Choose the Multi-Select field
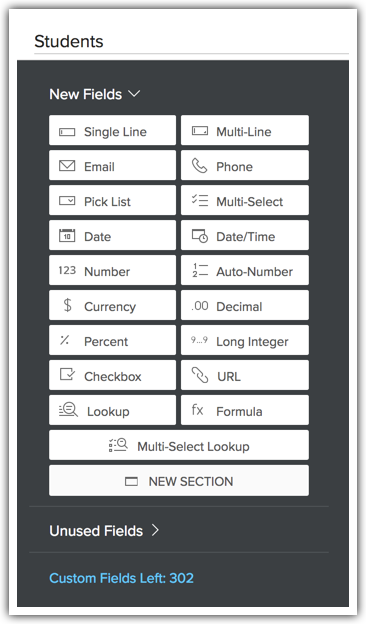 (x=245, y=200)
